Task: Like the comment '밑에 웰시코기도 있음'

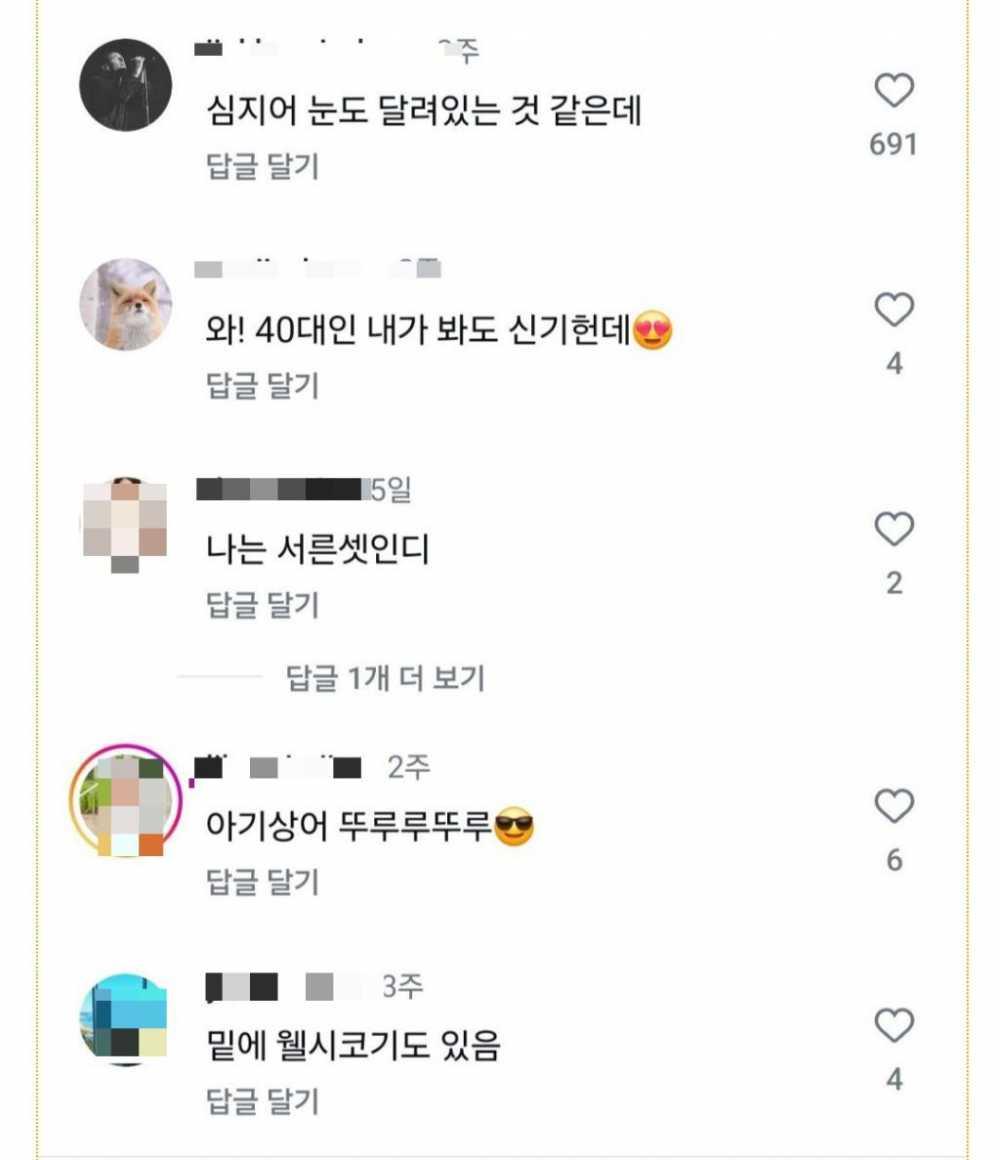Action: click(x=894, y=1025)
